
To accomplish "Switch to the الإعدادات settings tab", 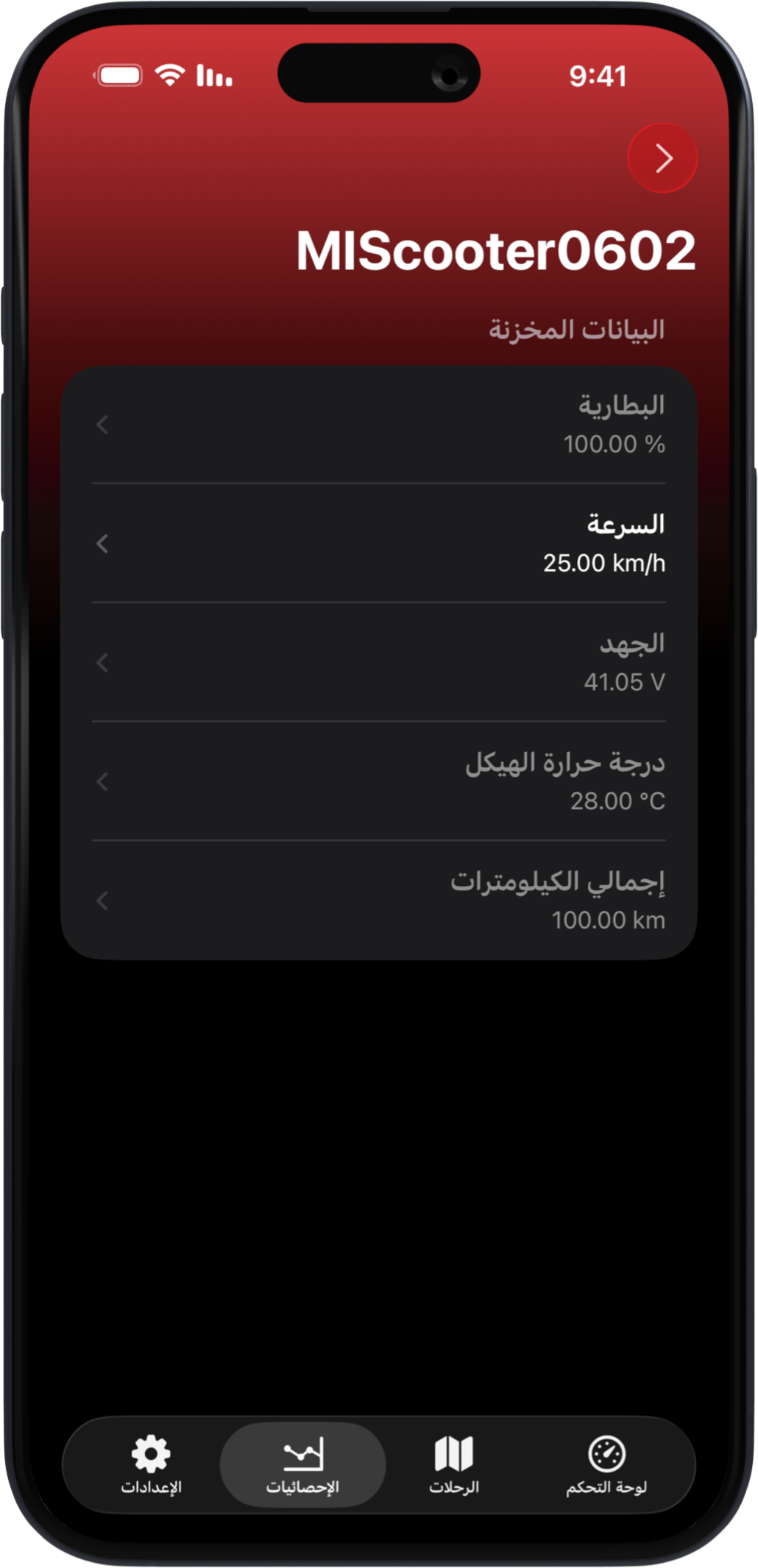I will (152, 1464).
